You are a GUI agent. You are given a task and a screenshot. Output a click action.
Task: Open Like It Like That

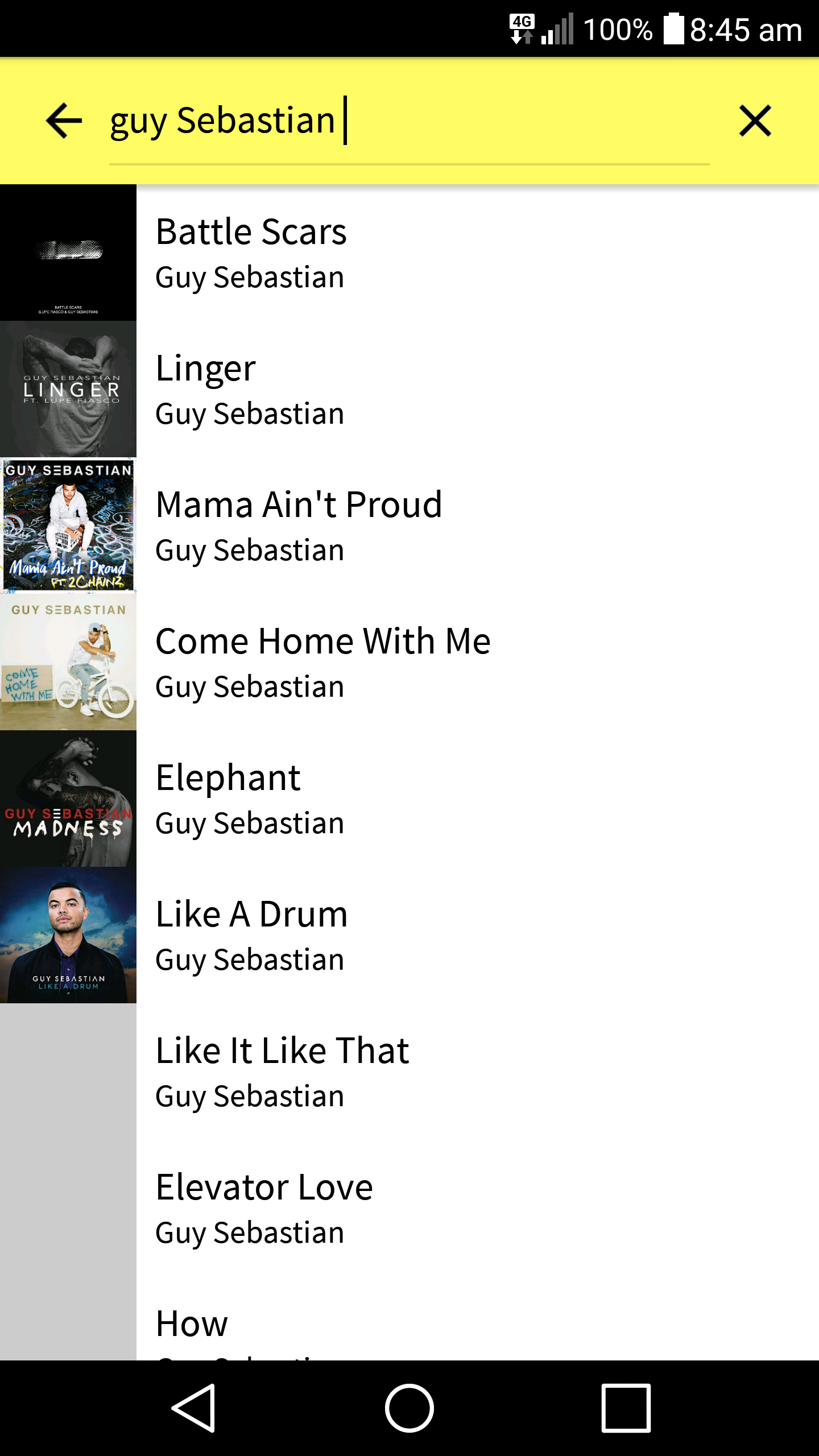click(x=409, y=1072)
